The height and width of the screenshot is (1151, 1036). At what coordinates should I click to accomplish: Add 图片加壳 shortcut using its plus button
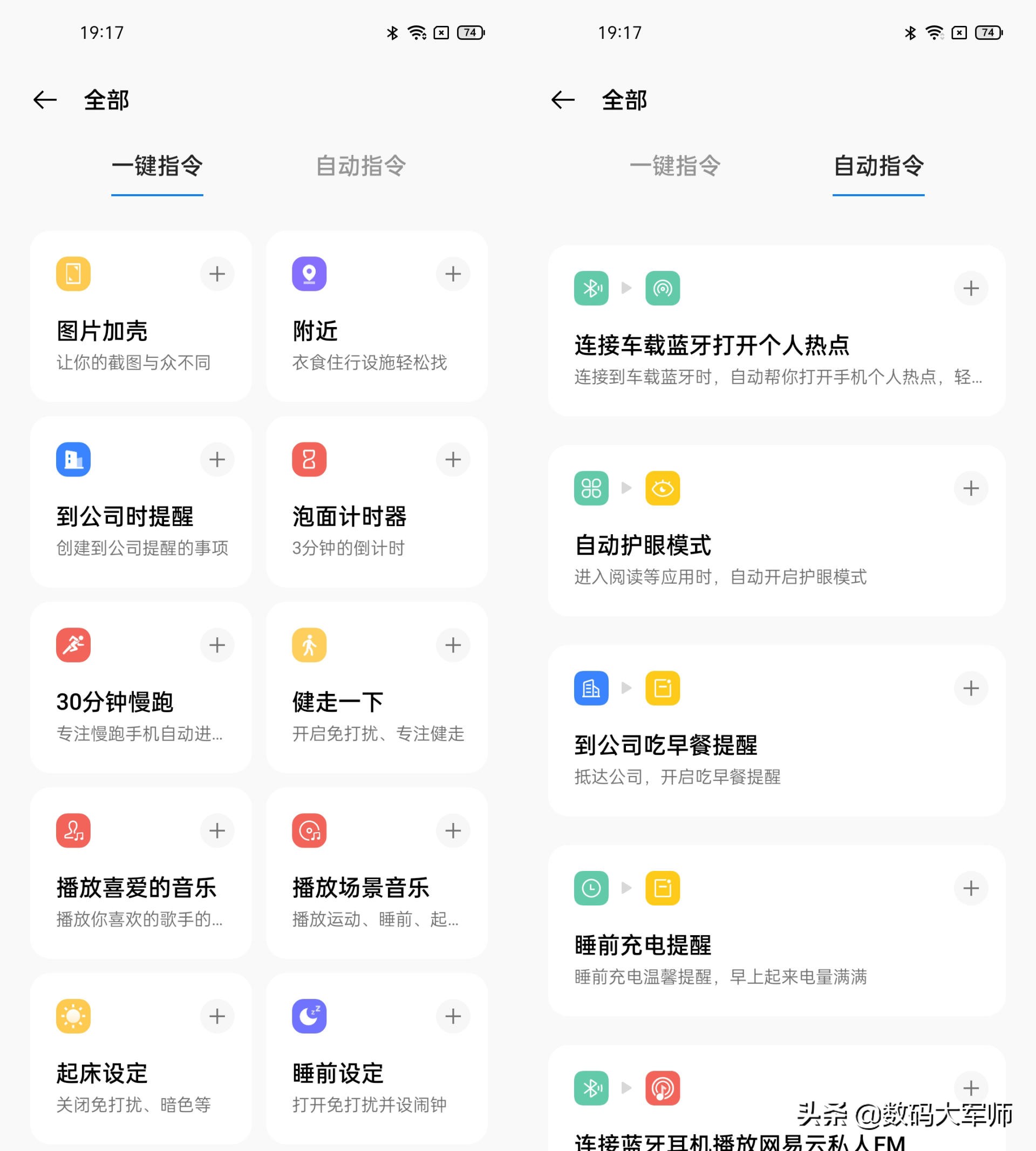click(x=217, y=274)
